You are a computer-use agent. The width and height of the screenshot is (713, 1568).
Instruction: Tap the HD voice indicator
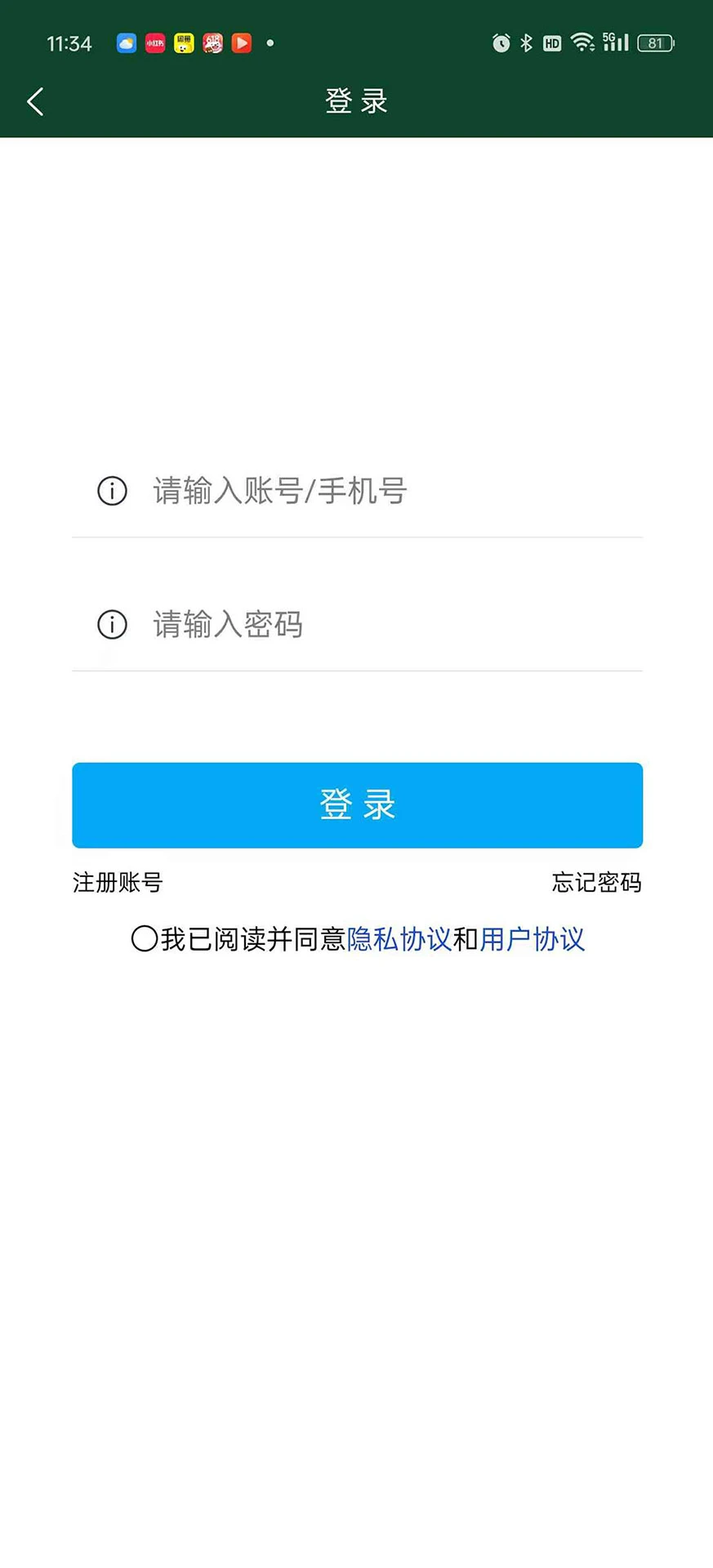point(551,42)
